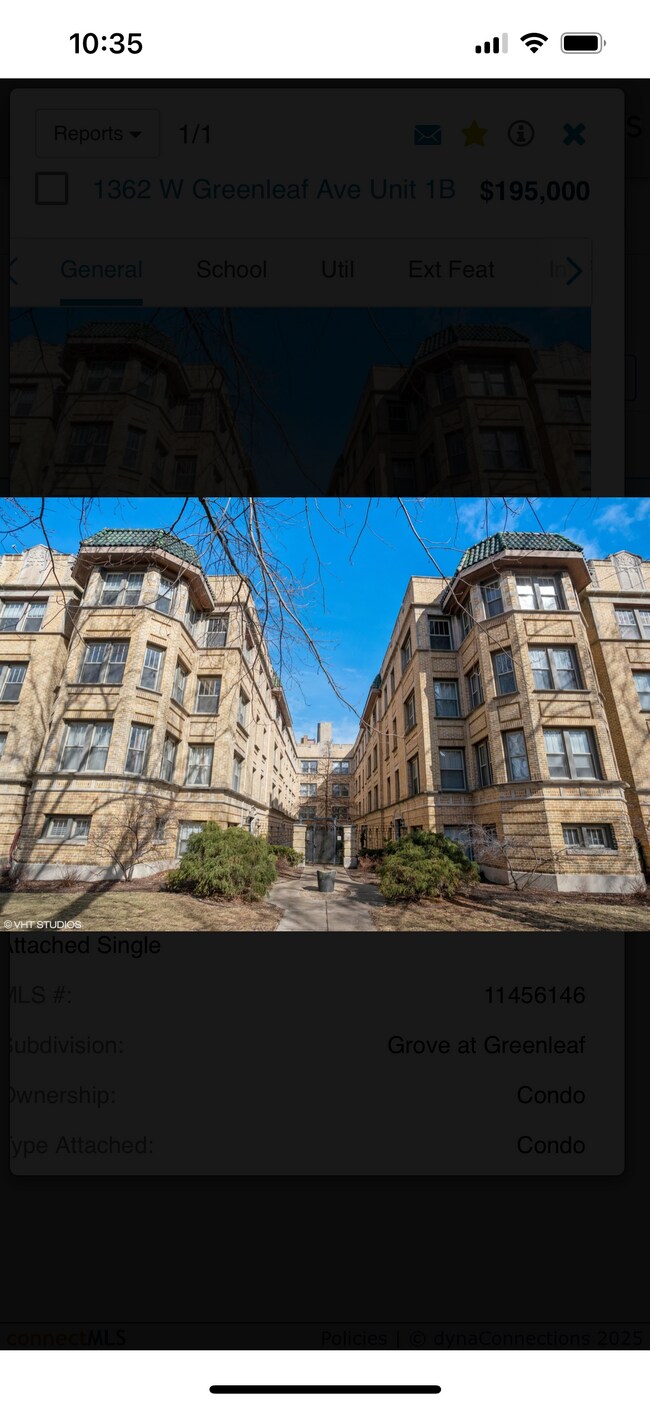The image size is (650, 1407).
Task: Open the listing info icon
Action: [x=521, y=134]
